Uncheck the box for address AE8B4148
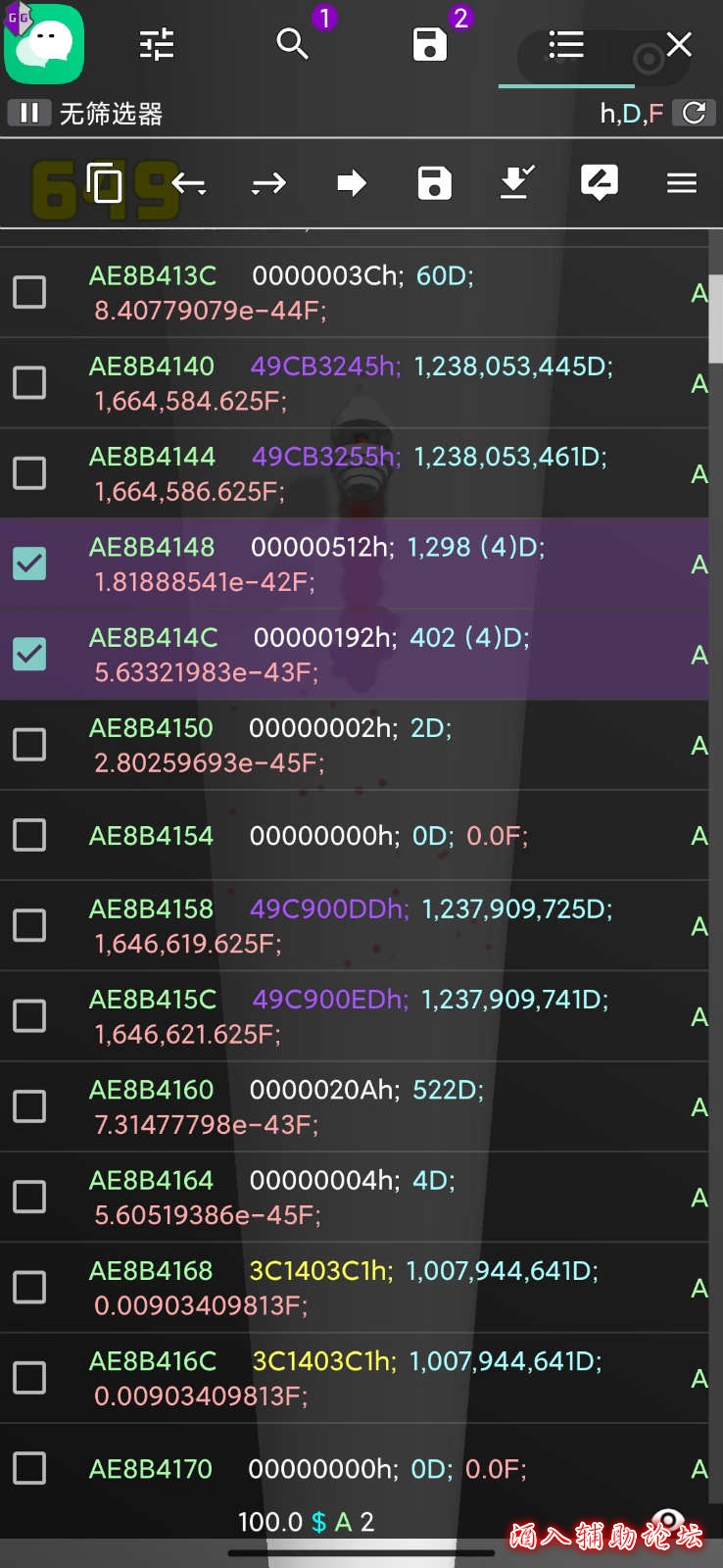 point(29,563)
